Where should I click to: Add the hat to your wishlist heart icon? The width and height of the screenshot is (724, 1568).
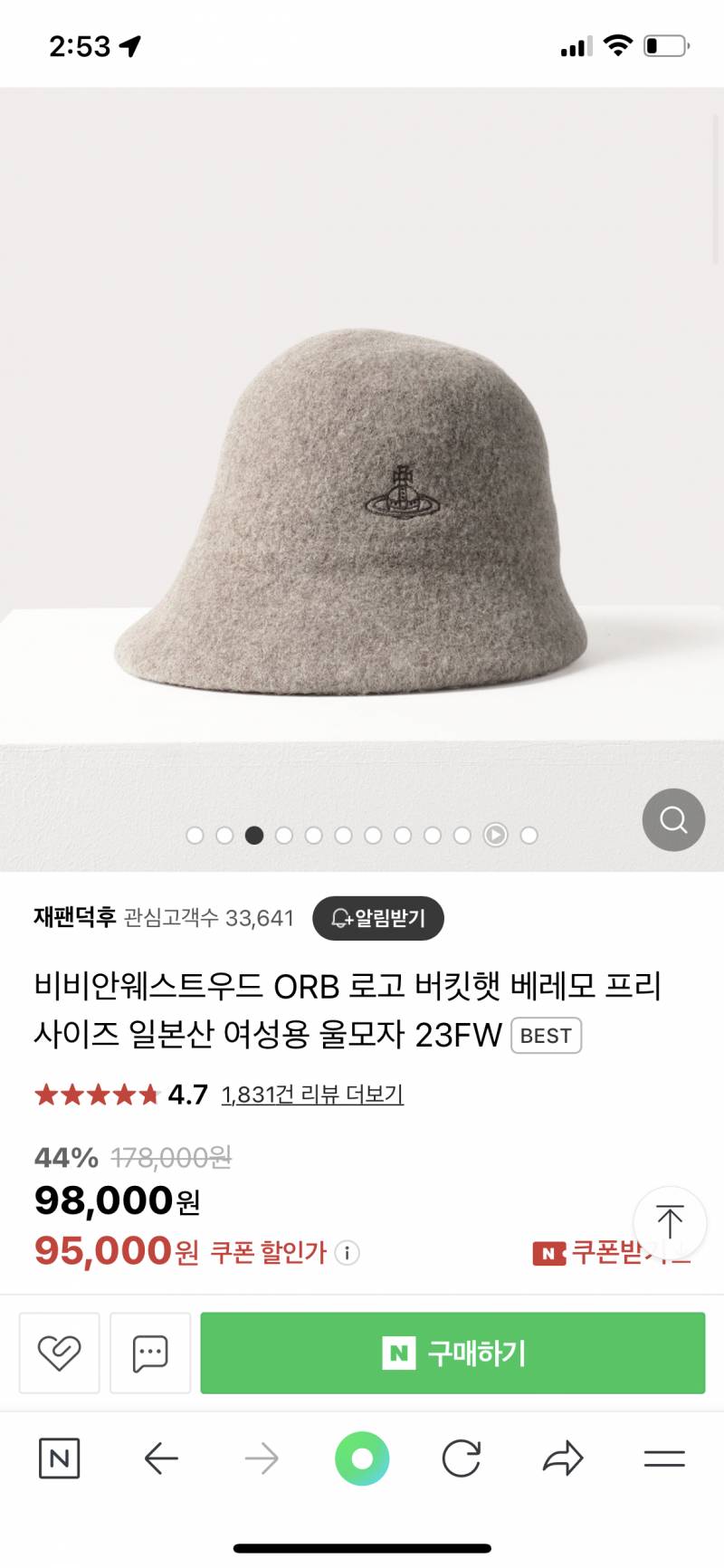[59, 1353]
